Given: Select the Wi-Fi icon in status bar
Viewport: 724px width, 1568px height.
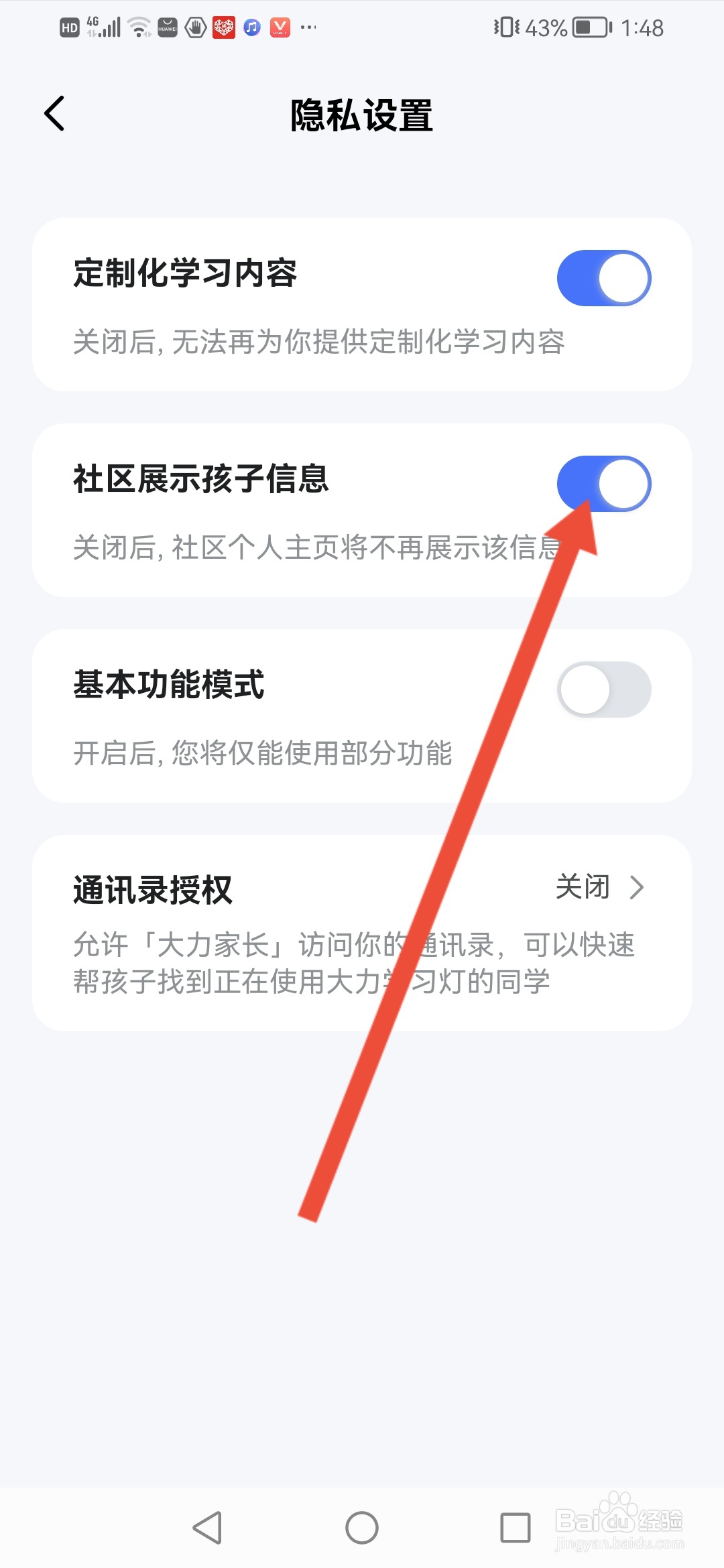Looking at the screenshot, I should click(137, 27).
